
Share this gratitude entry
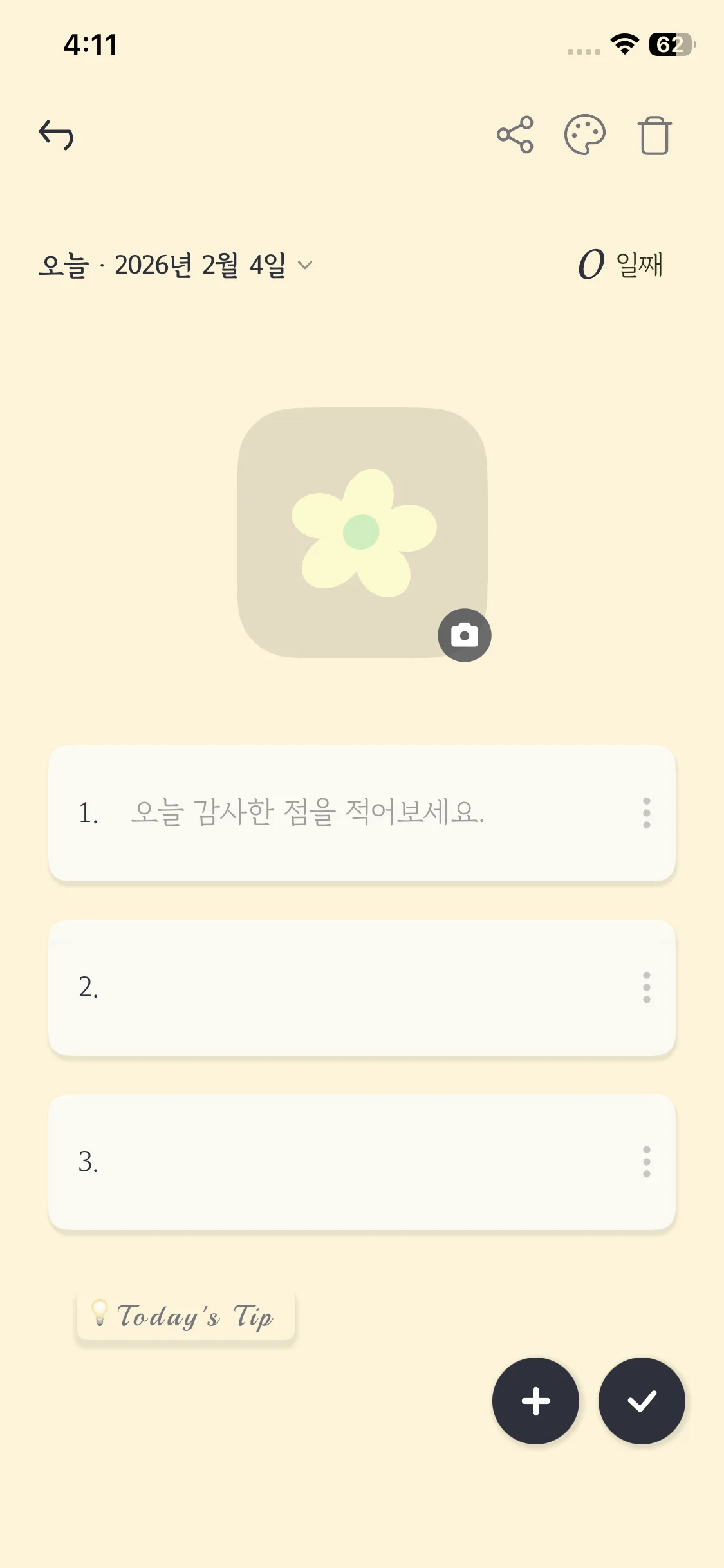[x=515, y=135]
